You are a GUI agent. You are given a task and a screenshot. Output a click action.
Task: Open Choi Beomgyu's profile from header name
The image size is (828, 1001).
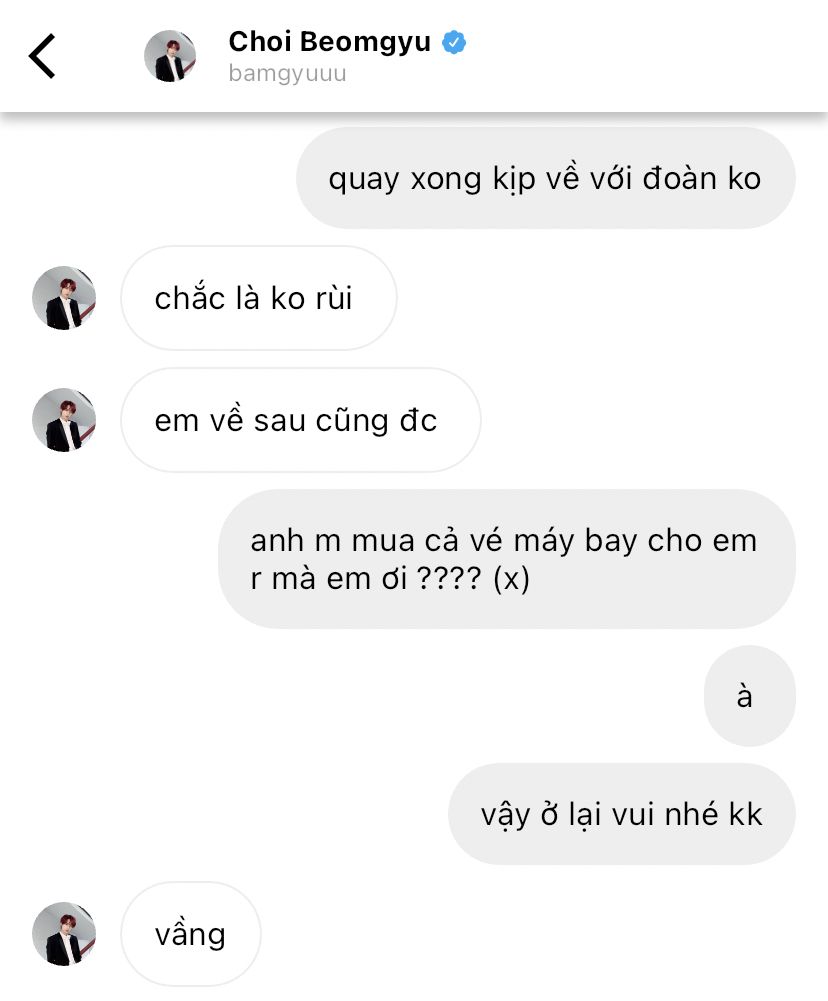pyautogui.click(x=329, y=42)
